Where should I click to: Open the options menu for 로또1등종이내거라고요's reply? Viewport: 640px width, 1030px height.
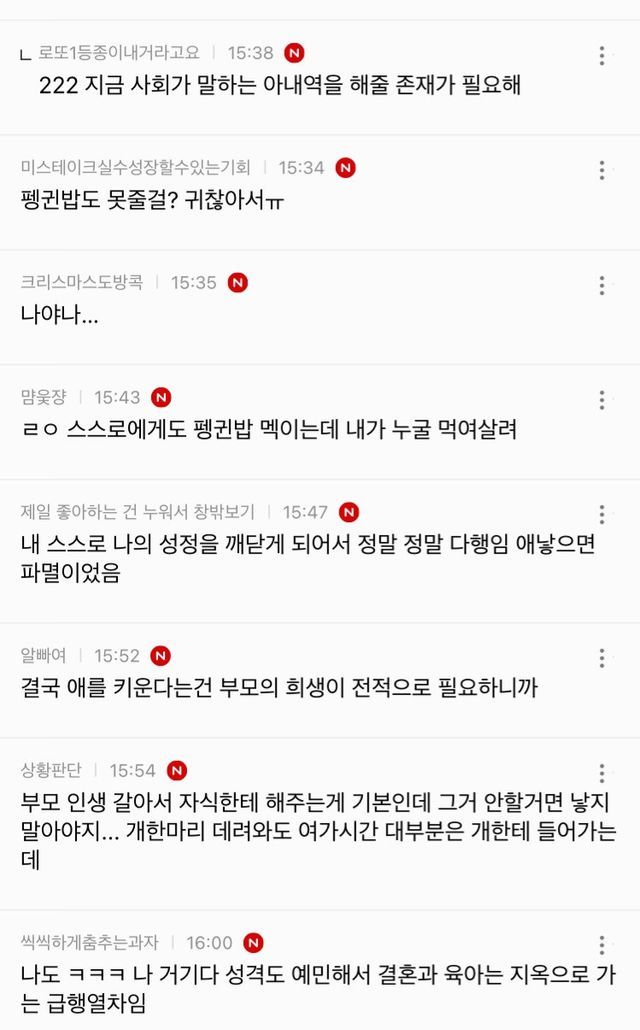(601, 55)
